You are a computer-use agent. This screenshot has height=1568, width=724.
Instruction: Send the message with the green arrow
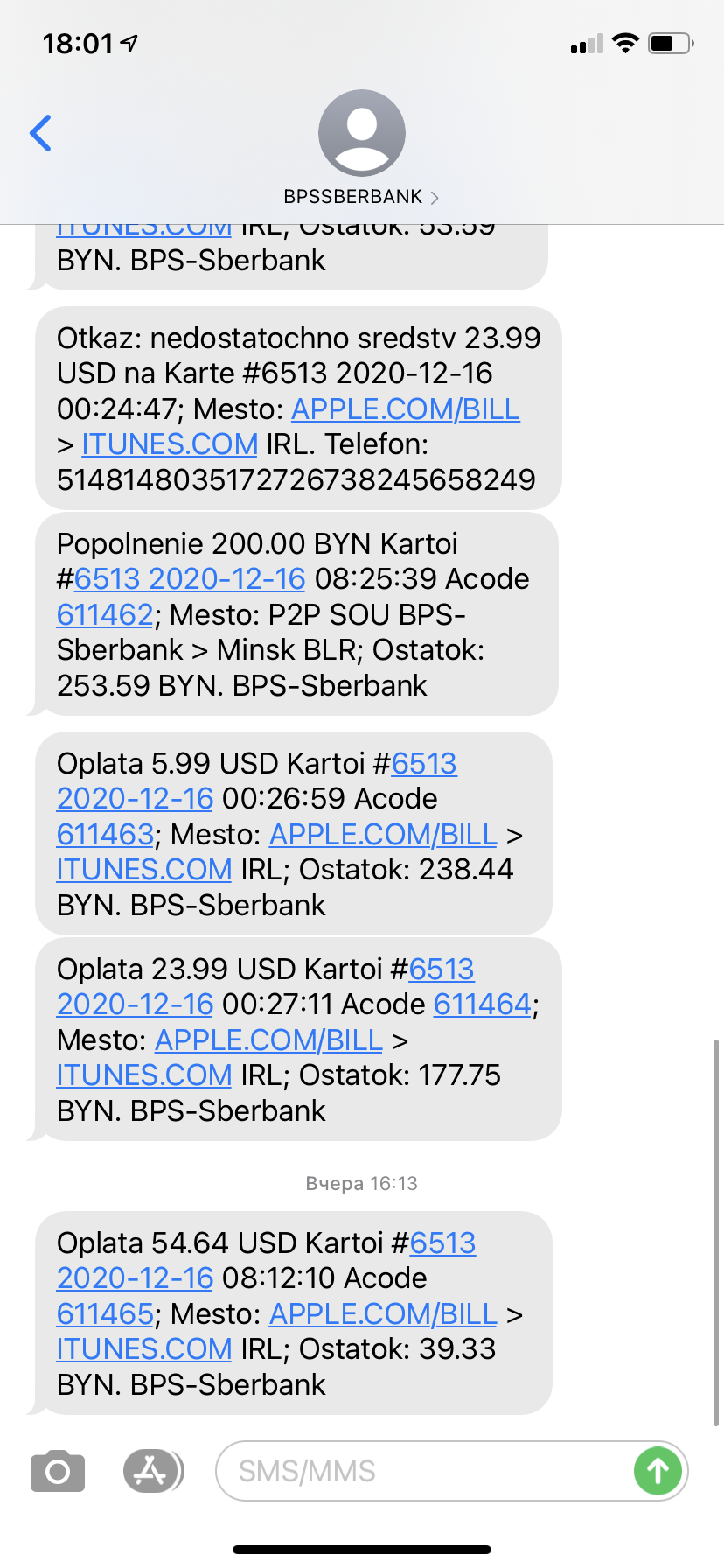pyautogui.click(x=658, y=1472)
